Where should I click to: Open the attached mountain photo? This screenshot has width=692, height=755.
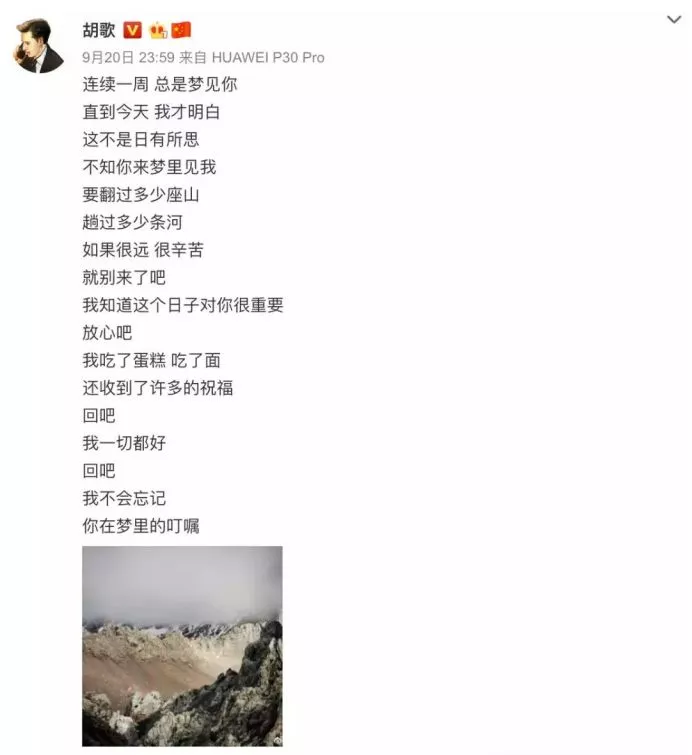(x=182, y=645)
